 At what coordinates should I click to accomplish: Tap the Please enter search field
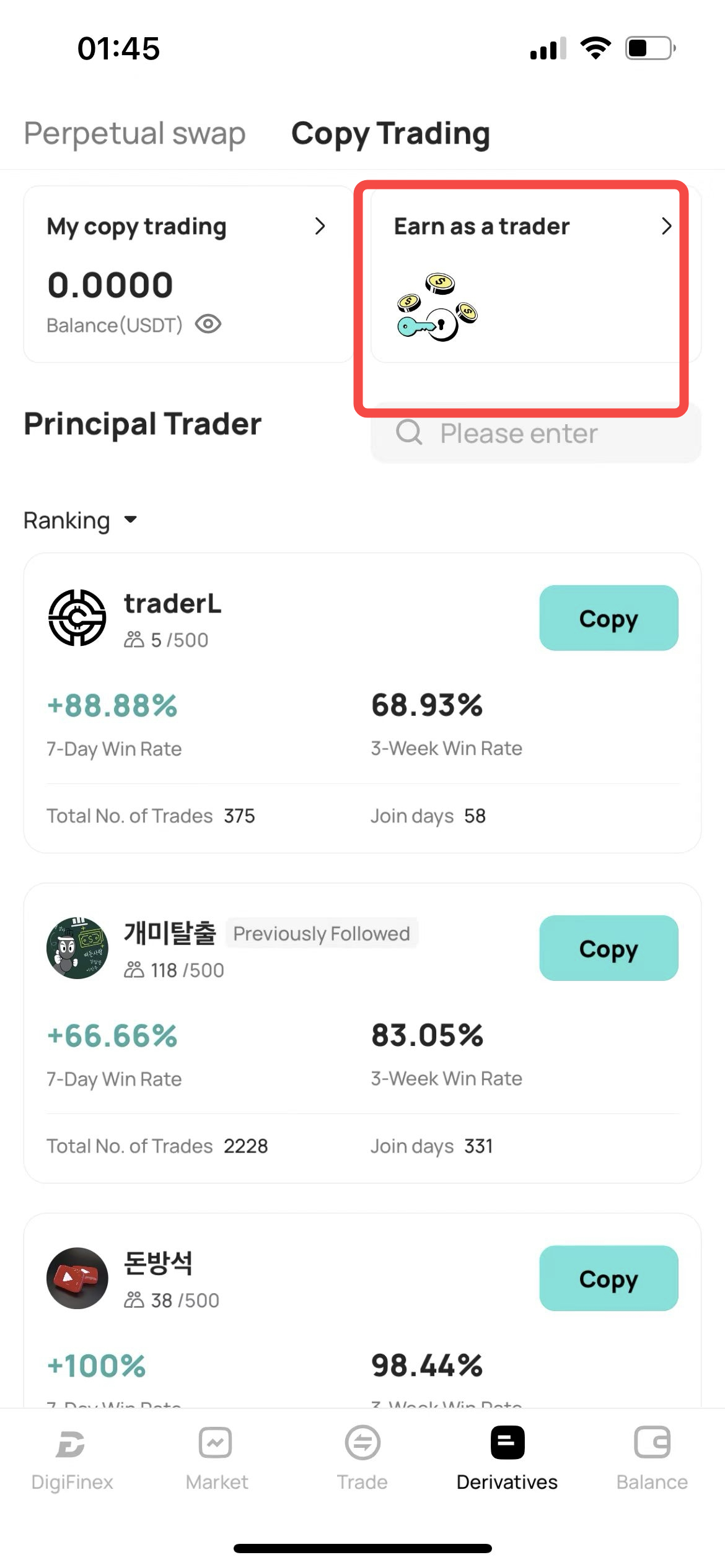[x=535, y=433]
